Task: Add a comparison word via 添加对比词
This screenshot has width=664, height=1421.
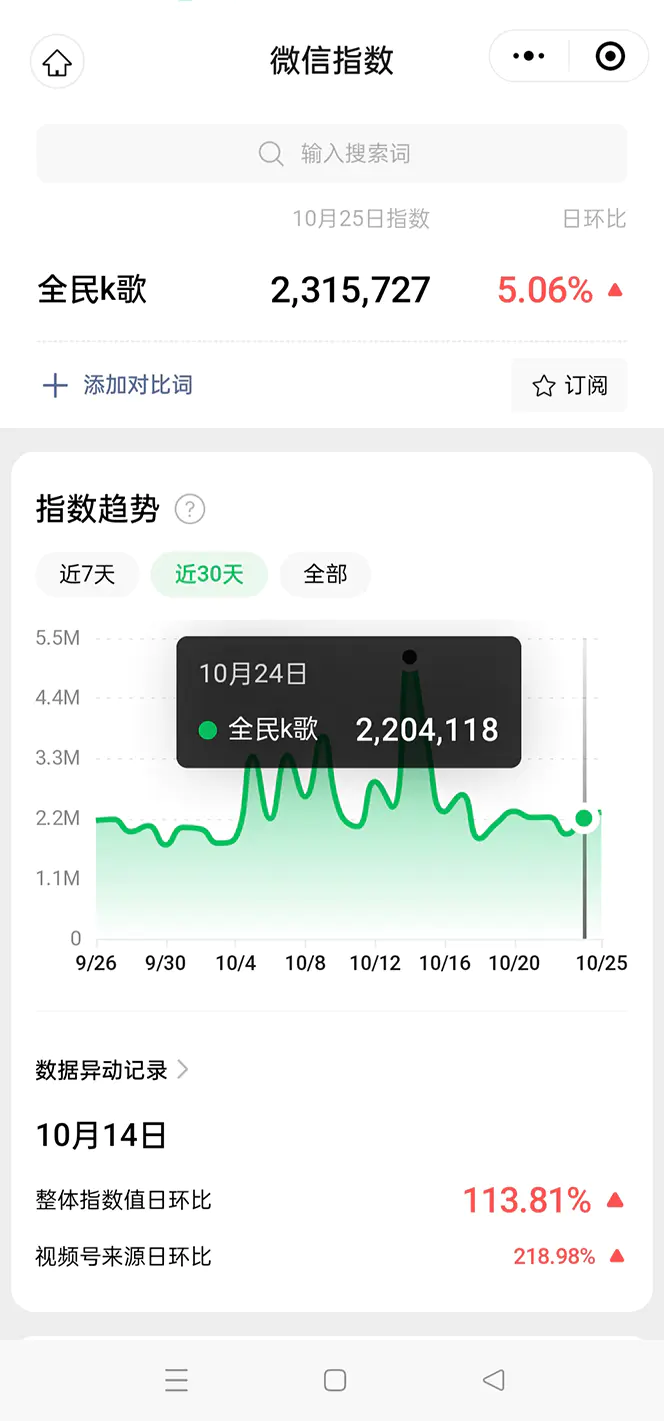Action: coord(118,385)
